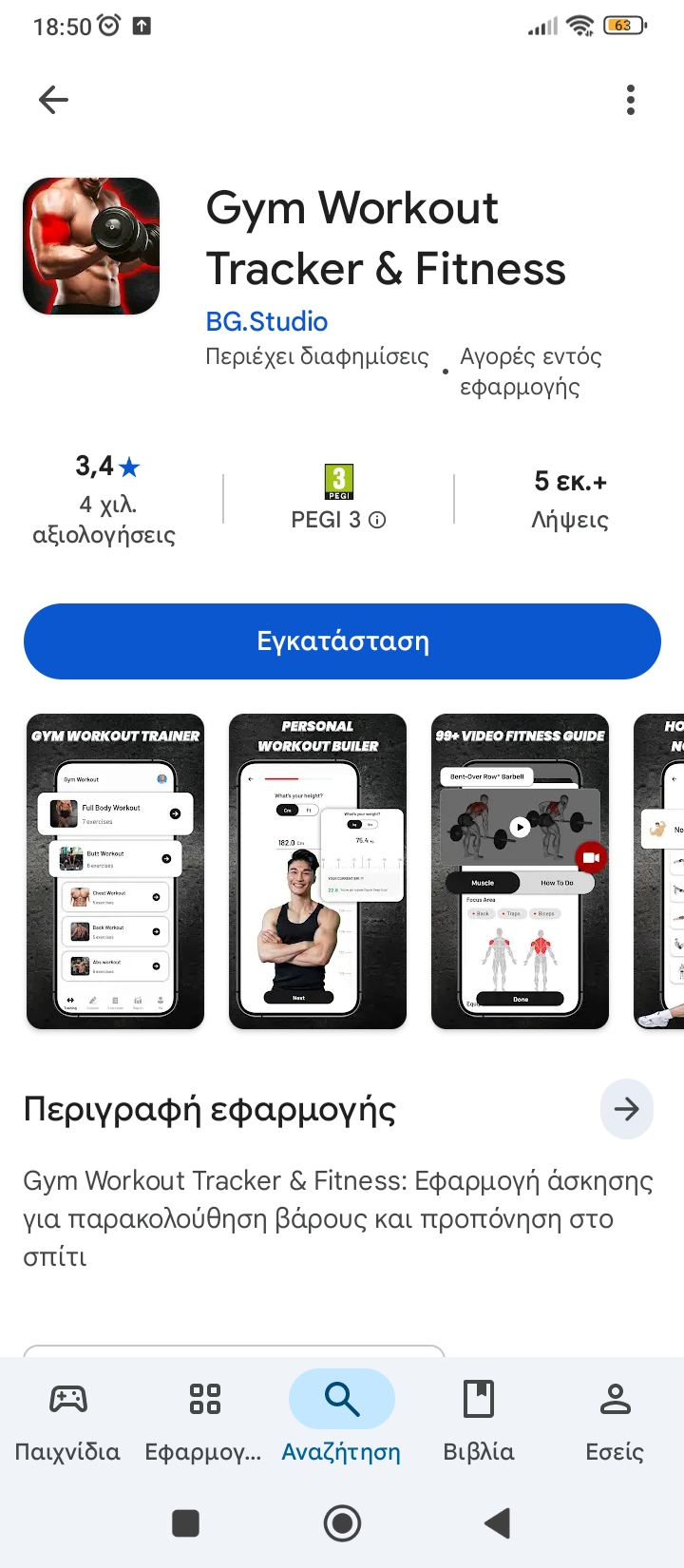Select the Παιχνίδια games tab icon
Image resolution: width=684 pixels, height=1568 pixels.
point(67,1399)
